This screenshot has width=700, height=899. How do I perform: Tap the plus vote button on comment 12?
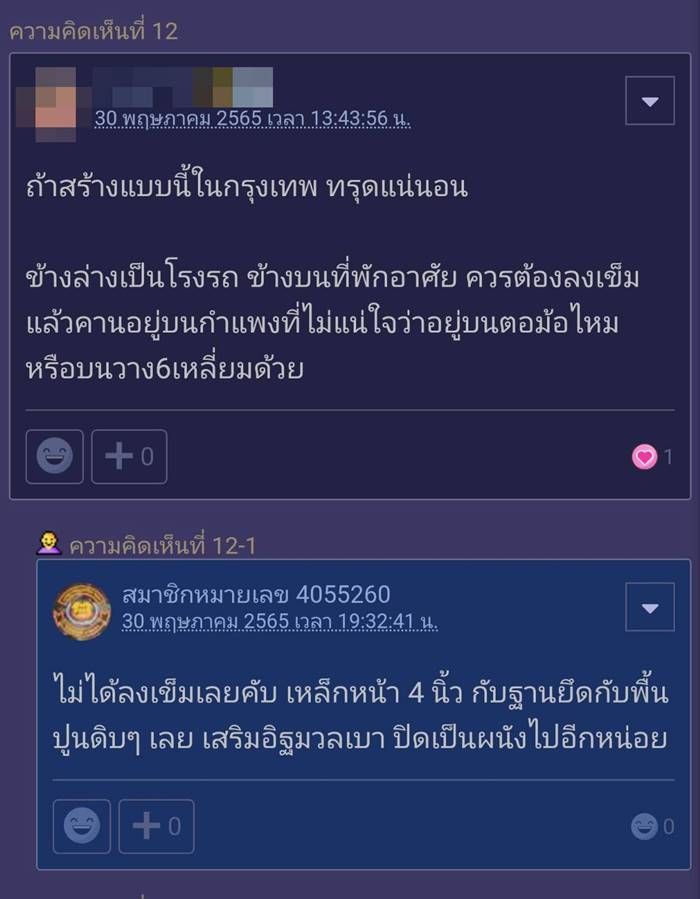pyautogui.click(x=129, y=457)
